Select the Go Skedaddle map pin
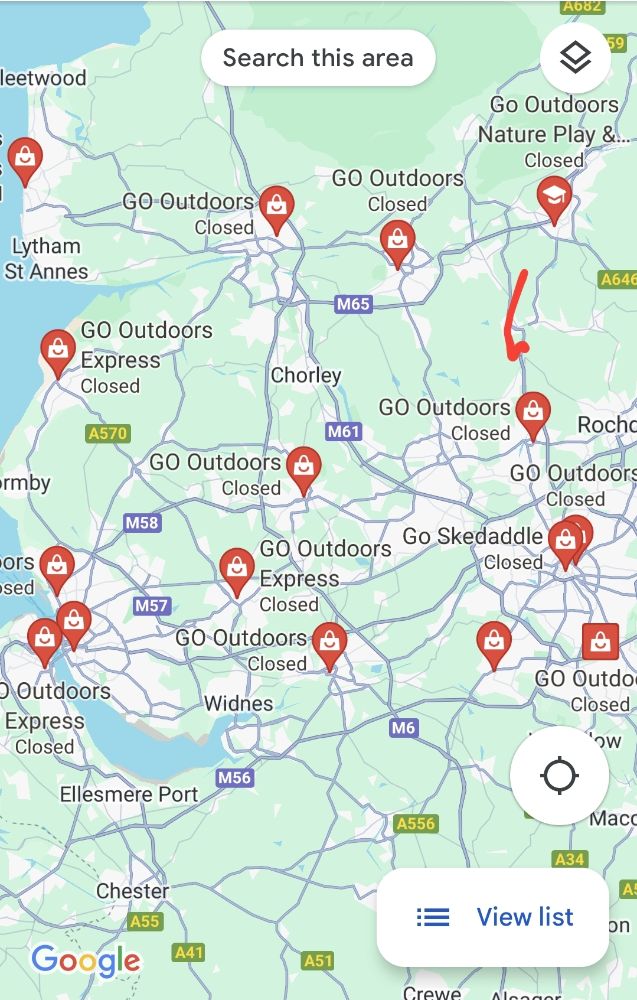 566,541
